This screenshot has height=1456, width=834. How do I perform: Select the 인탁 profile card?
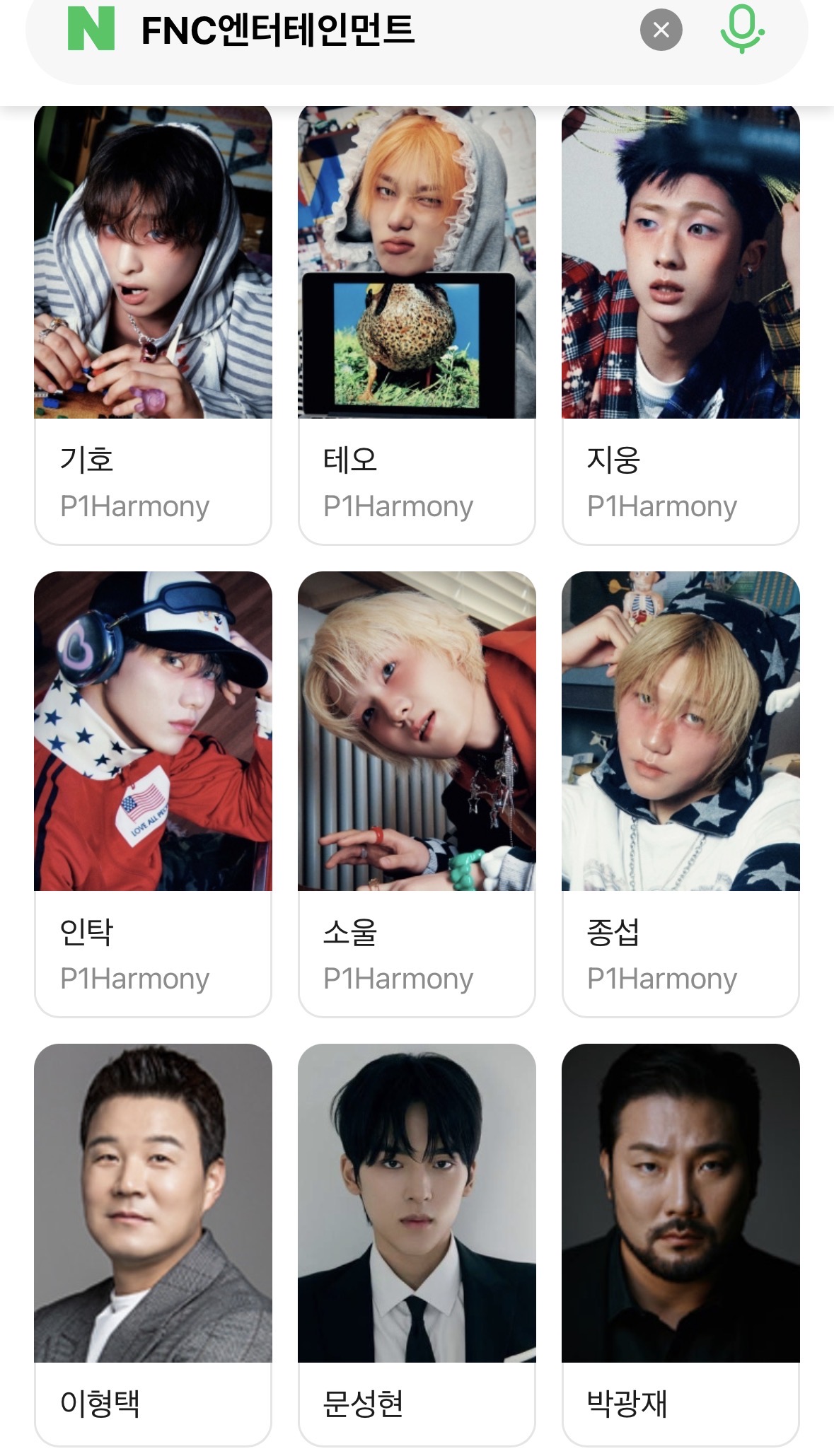[x=153, y=793]
